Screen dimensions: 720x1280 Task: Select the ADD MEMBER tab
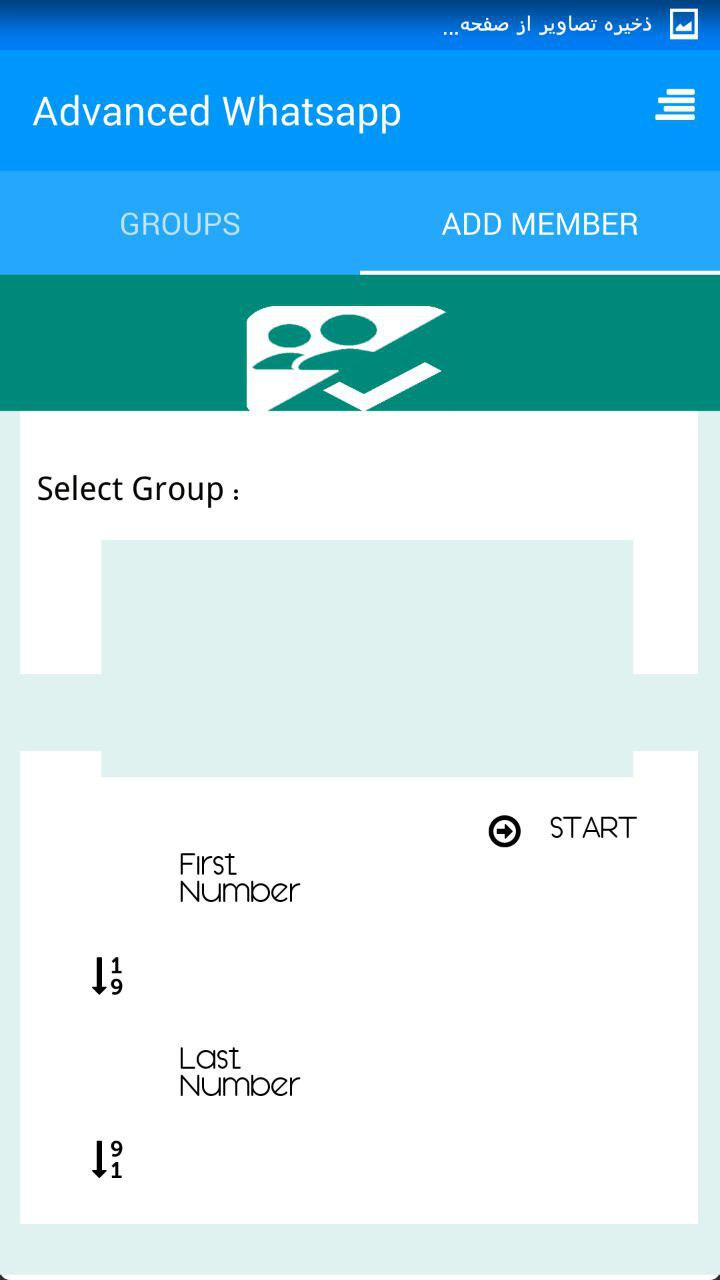[540, 224]
